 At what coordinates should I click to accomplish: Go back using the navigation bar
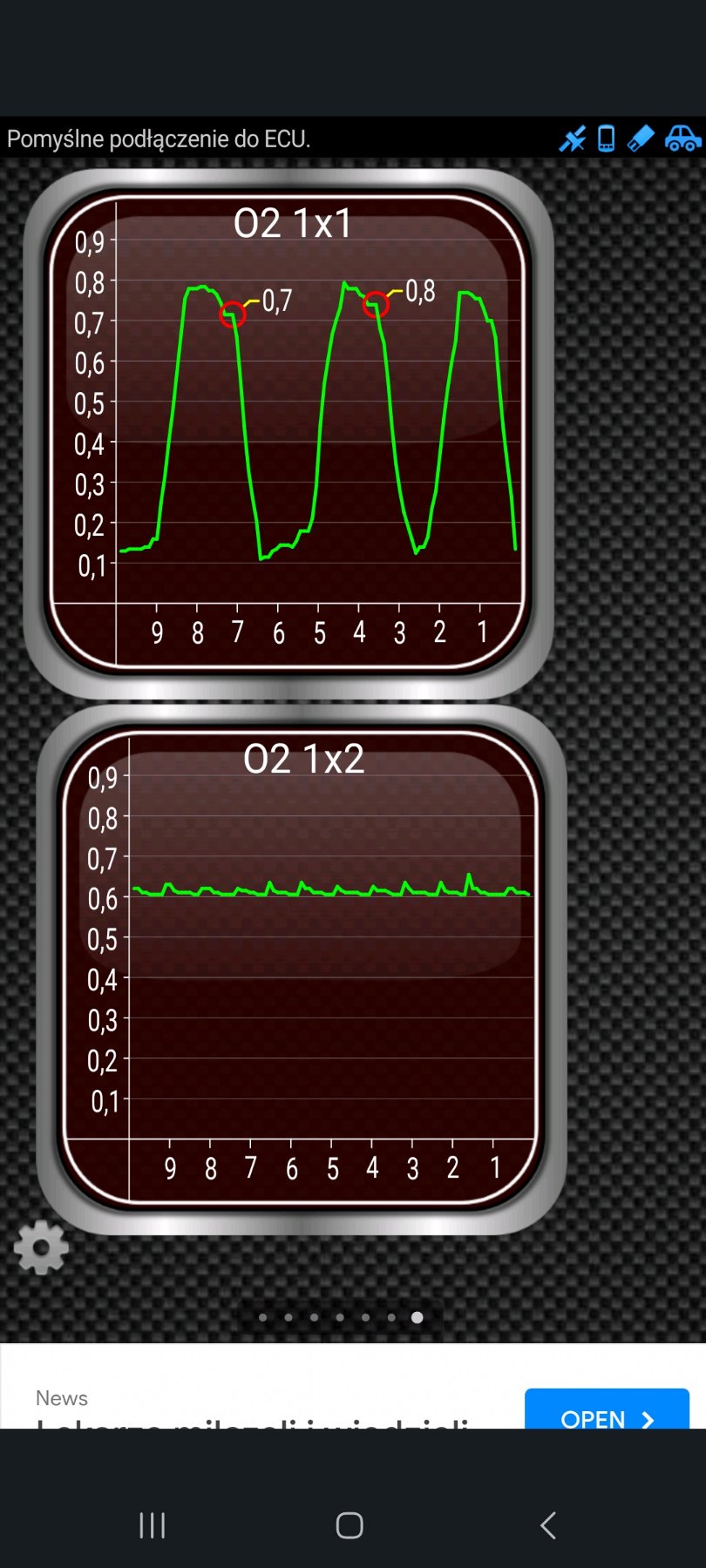click(x=548, y=1525)
